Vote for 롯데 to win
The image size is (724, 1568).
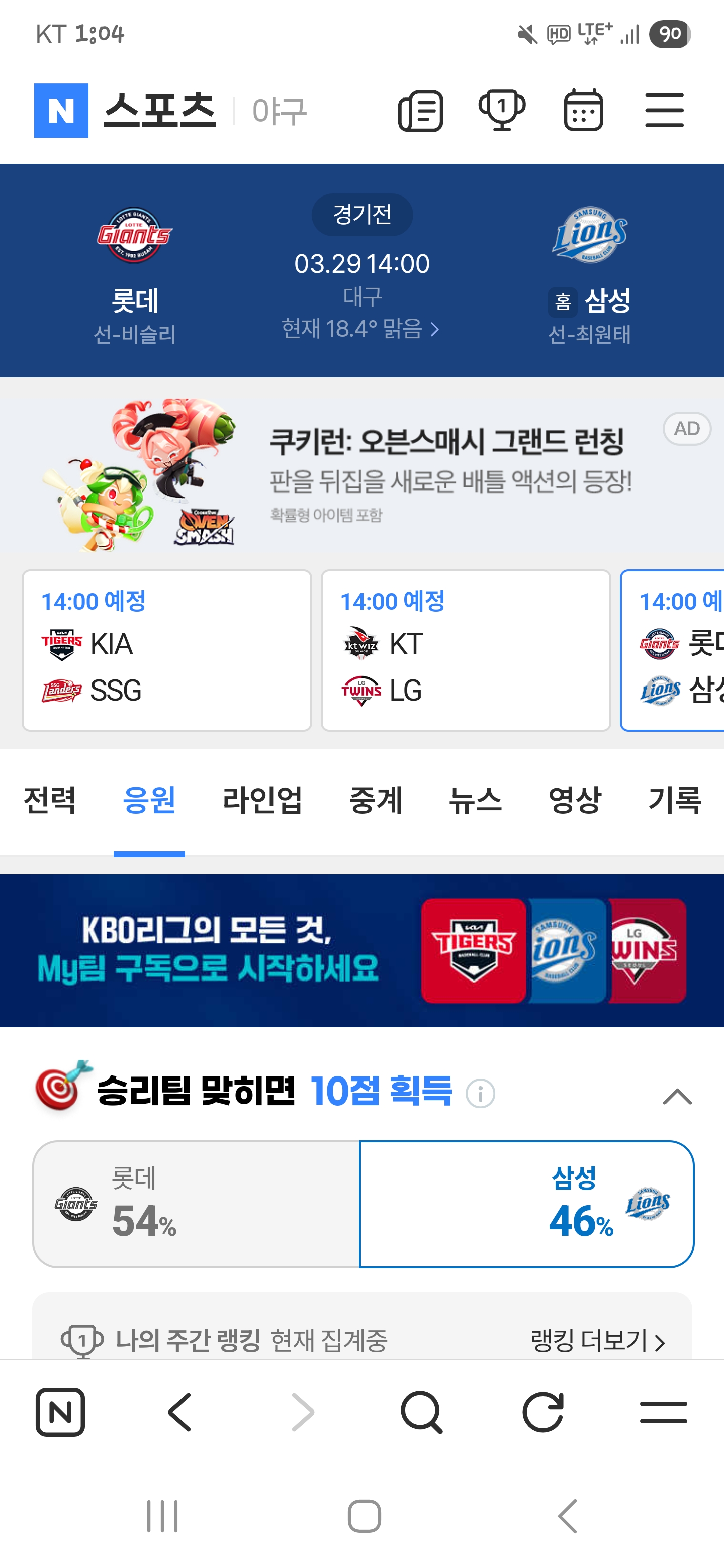(196, 1204)
